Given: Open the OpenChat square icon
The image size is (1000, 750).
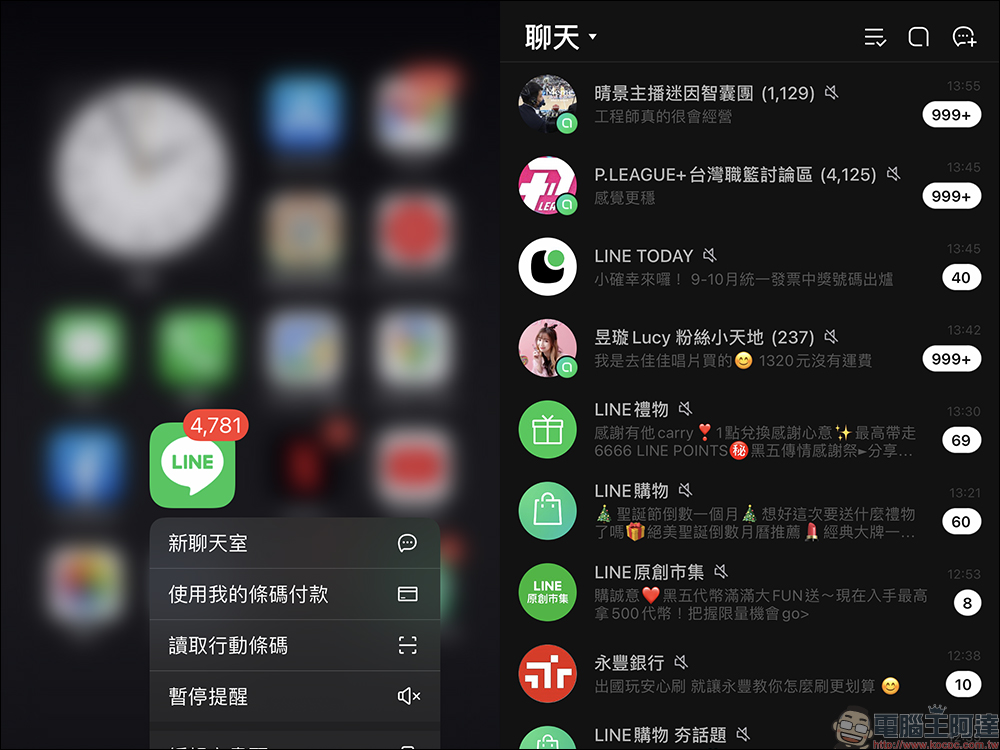Looking at the screenshot, I should [918, 38].
